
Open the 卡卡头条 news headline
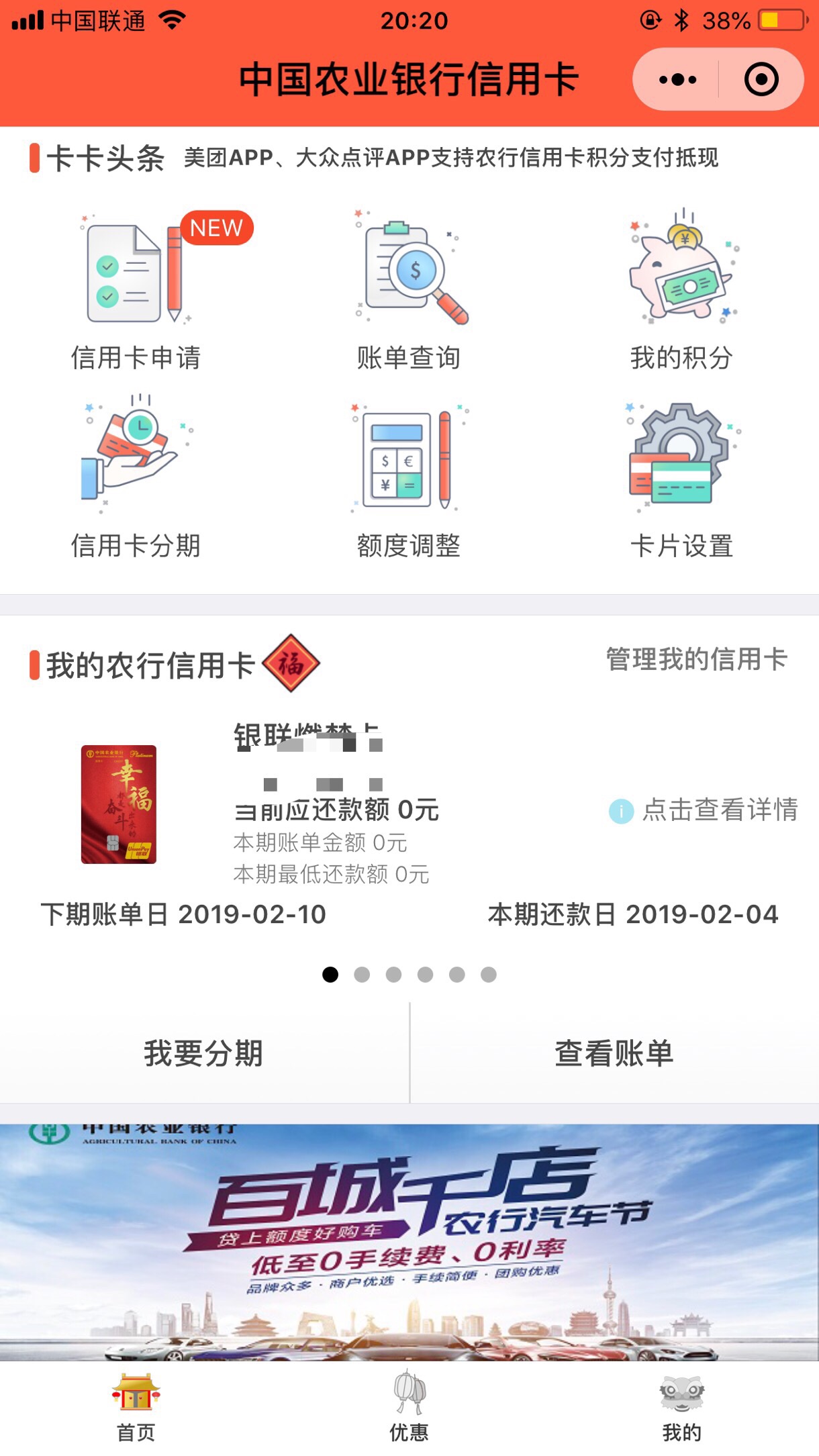point(450,158)
